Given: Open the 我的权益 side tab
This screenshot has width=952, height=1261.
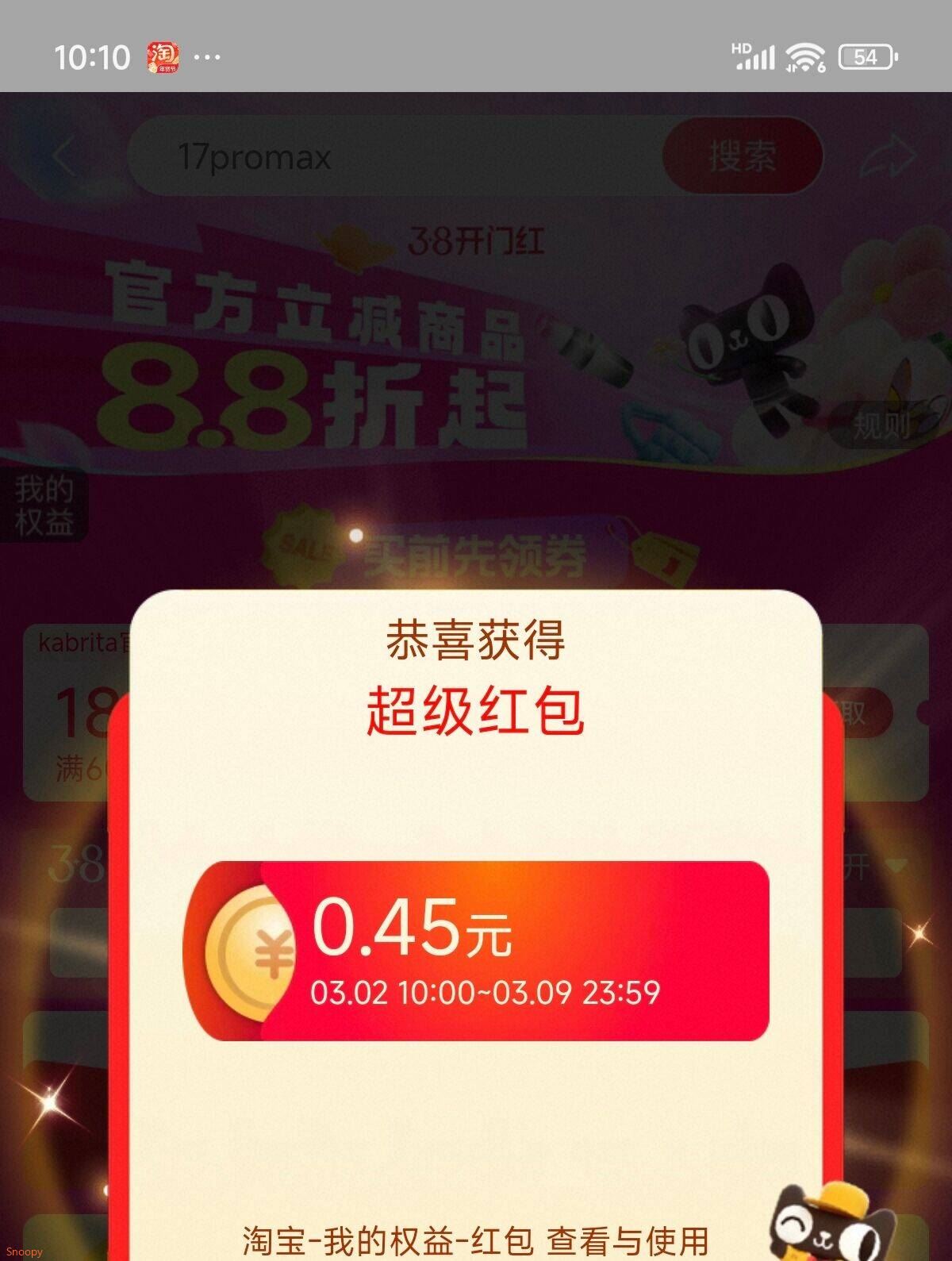Looking at the screenshot, I should point(44,506).
